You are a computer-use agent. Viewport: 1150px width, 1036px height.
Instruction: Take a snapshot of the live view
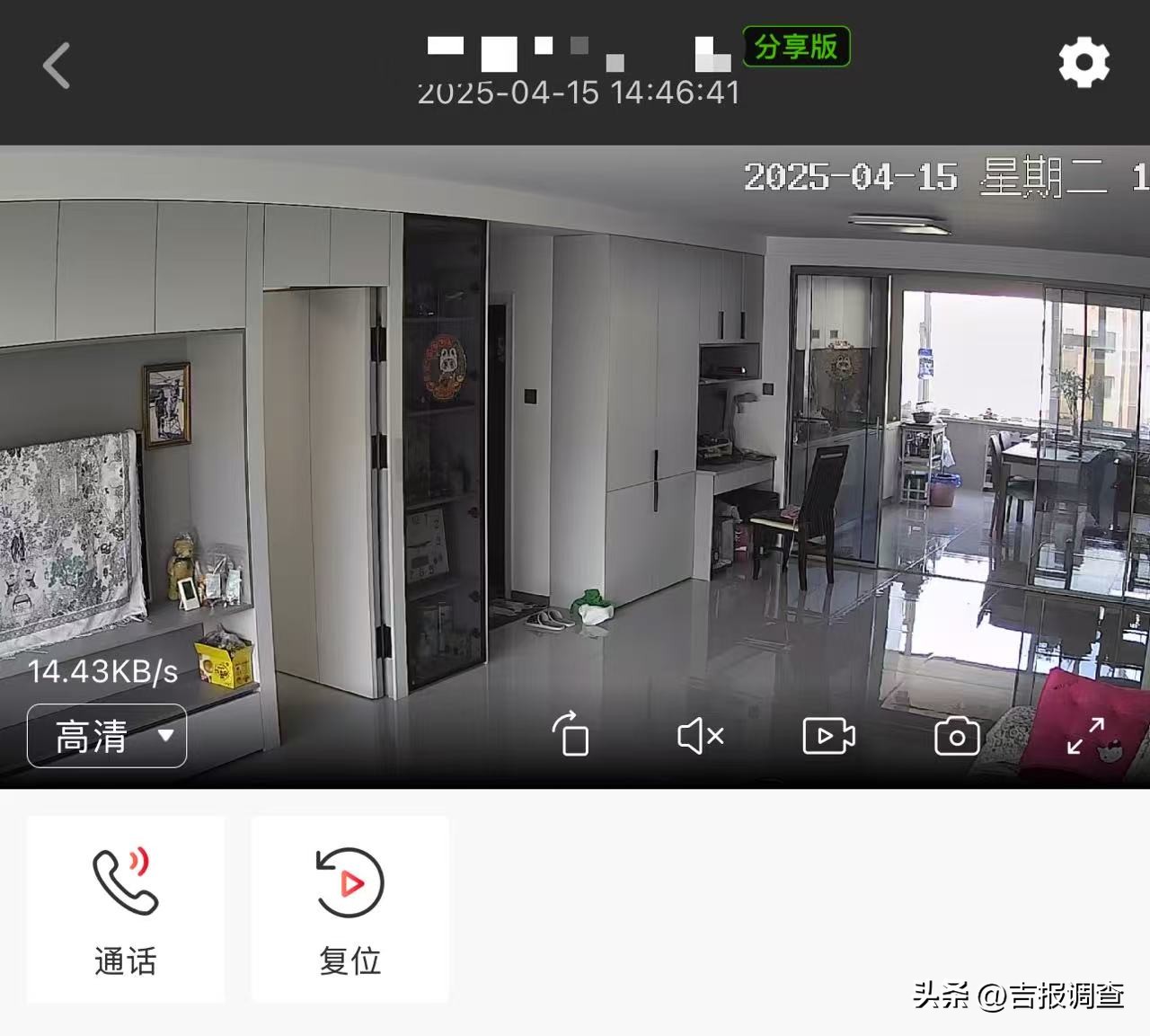957,736
